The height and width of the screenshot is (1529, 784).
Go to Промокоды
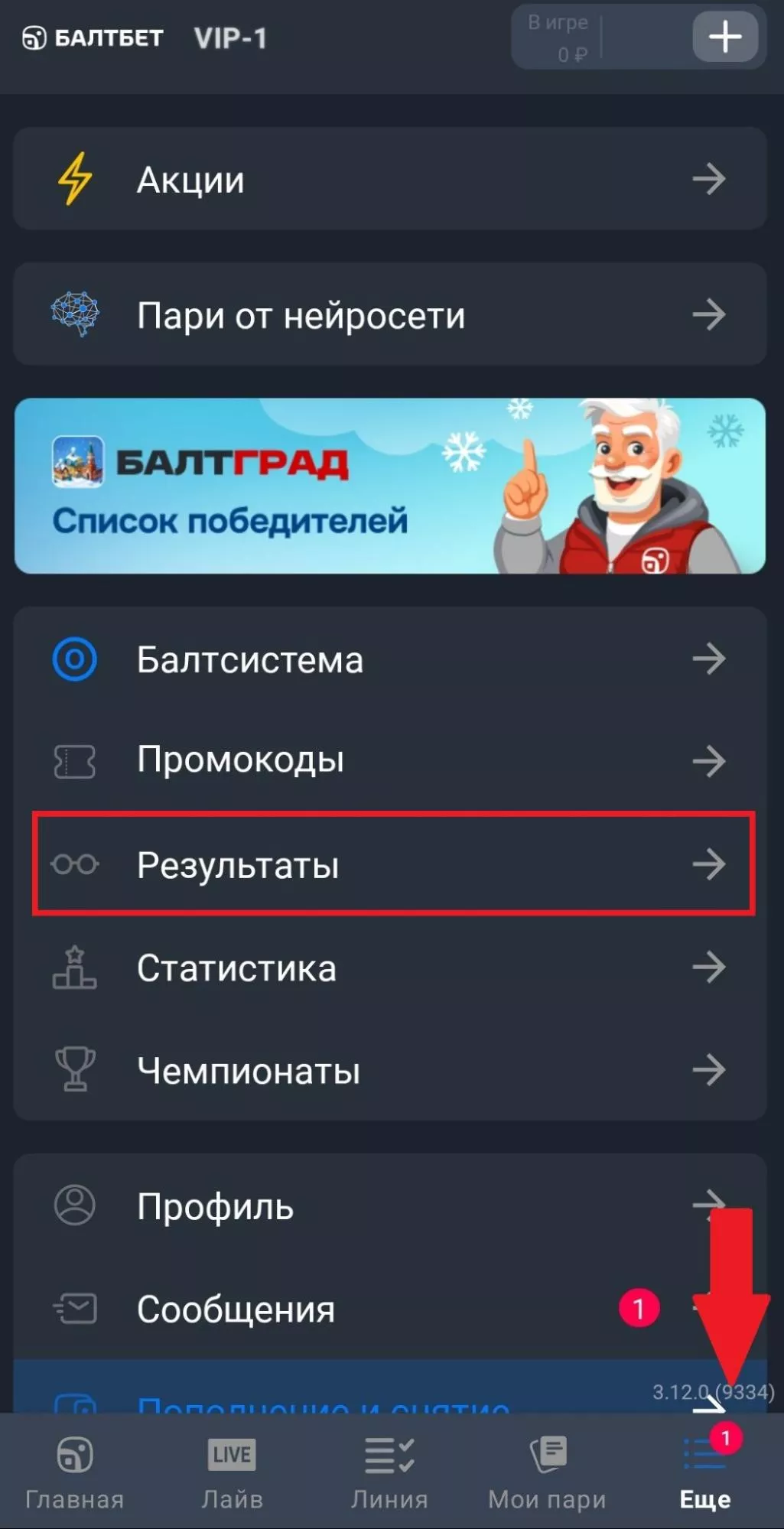pos(390,760)
